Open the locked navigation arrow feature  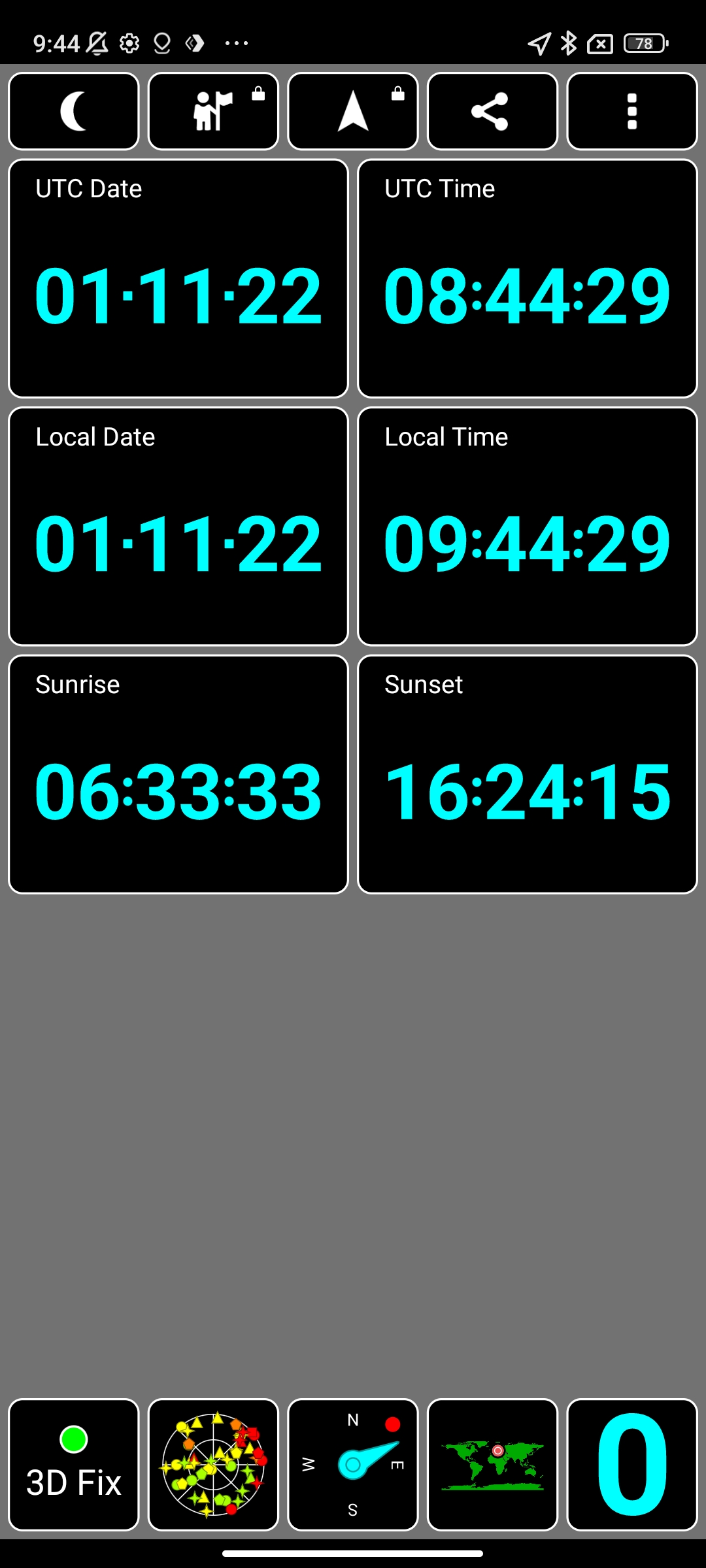pos(353,111)
